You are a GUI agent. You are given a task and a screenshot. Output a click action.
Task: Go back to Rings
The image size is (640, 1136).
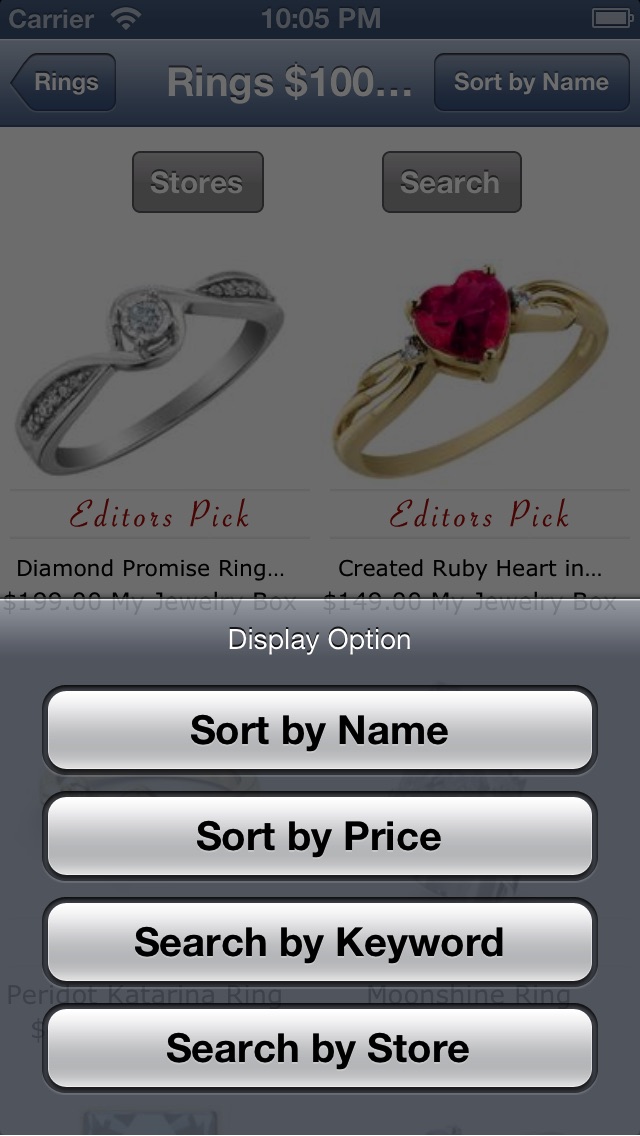point(63,82)
